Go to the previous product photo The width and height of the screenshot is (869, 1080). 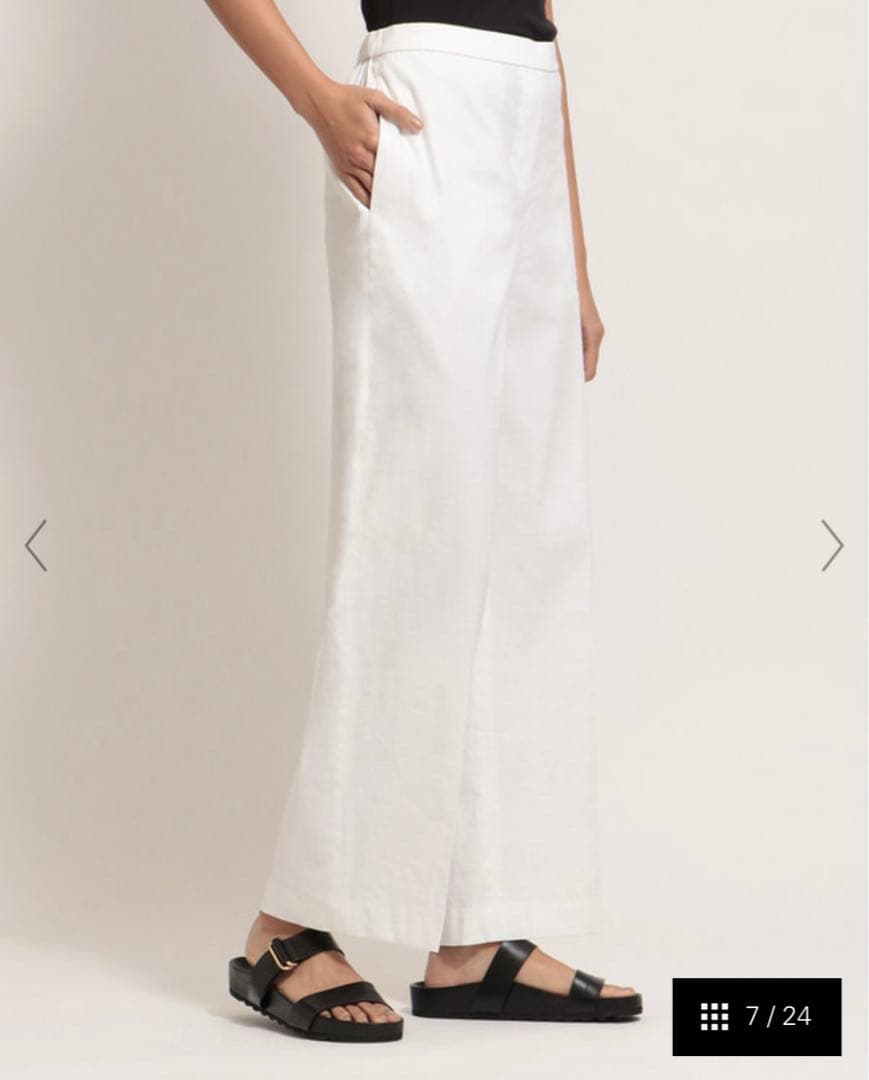(36, 545)
